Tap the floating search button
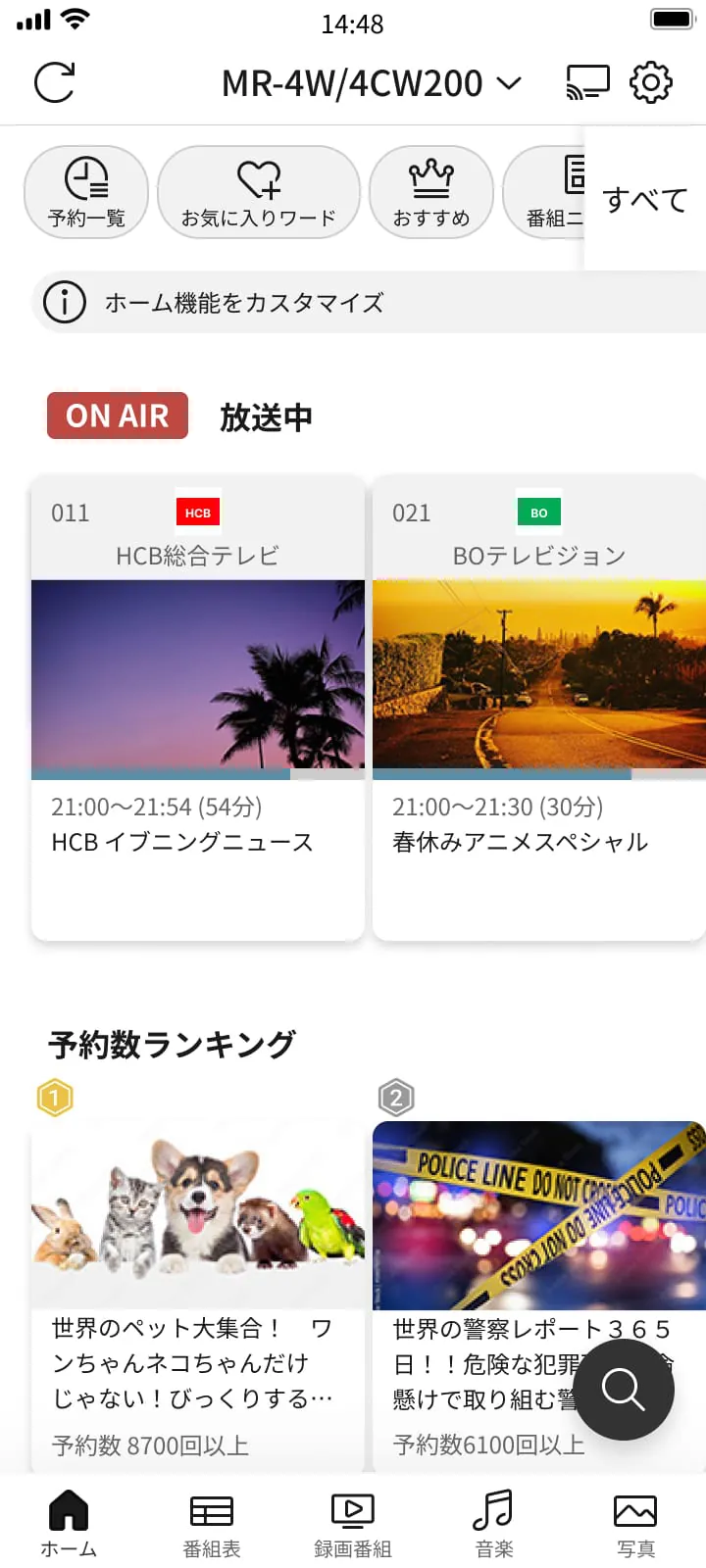The image size is (706, 1568). click(x=623, y=1389)
